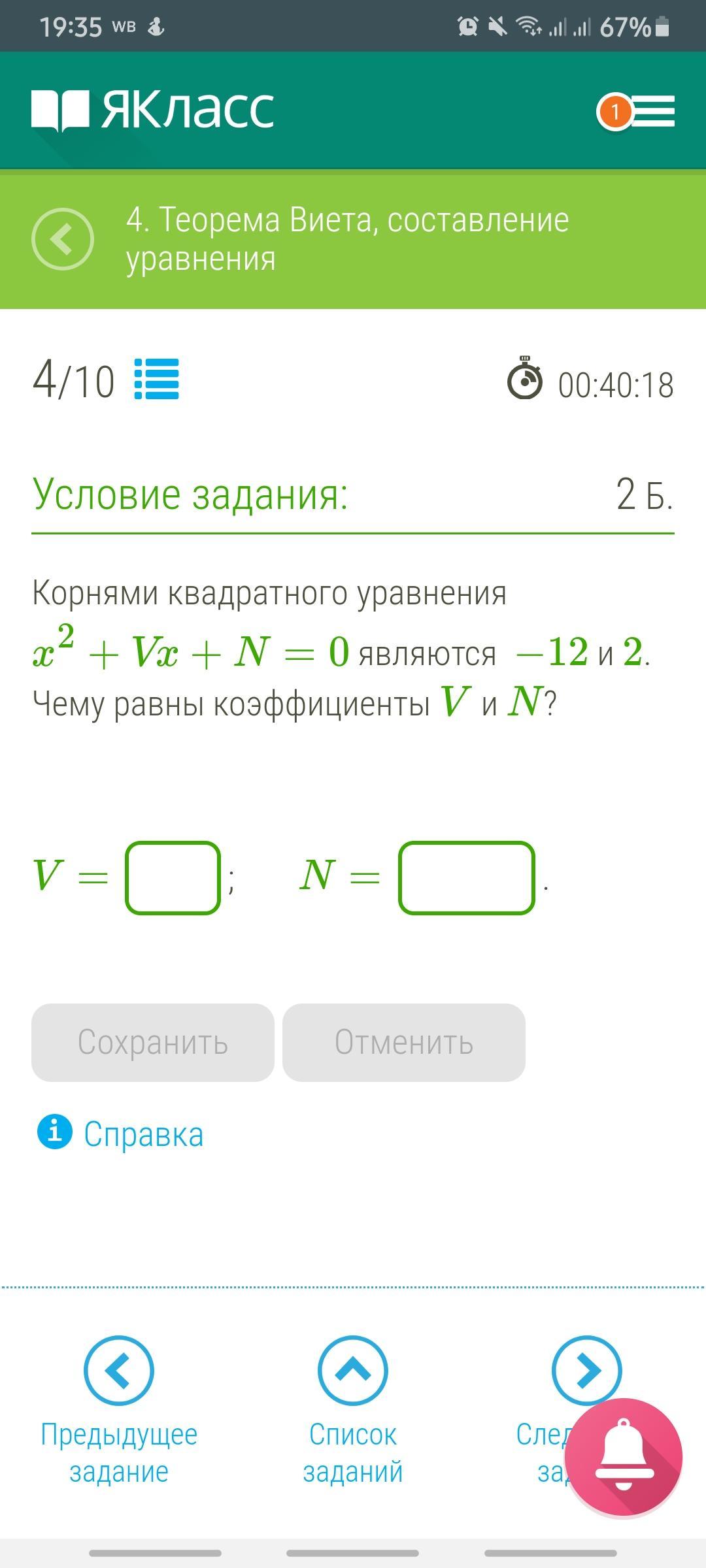The width and height of the screenshot is (706, 1568).
Task: Focus the N answer input box
Action: point(467,877)
